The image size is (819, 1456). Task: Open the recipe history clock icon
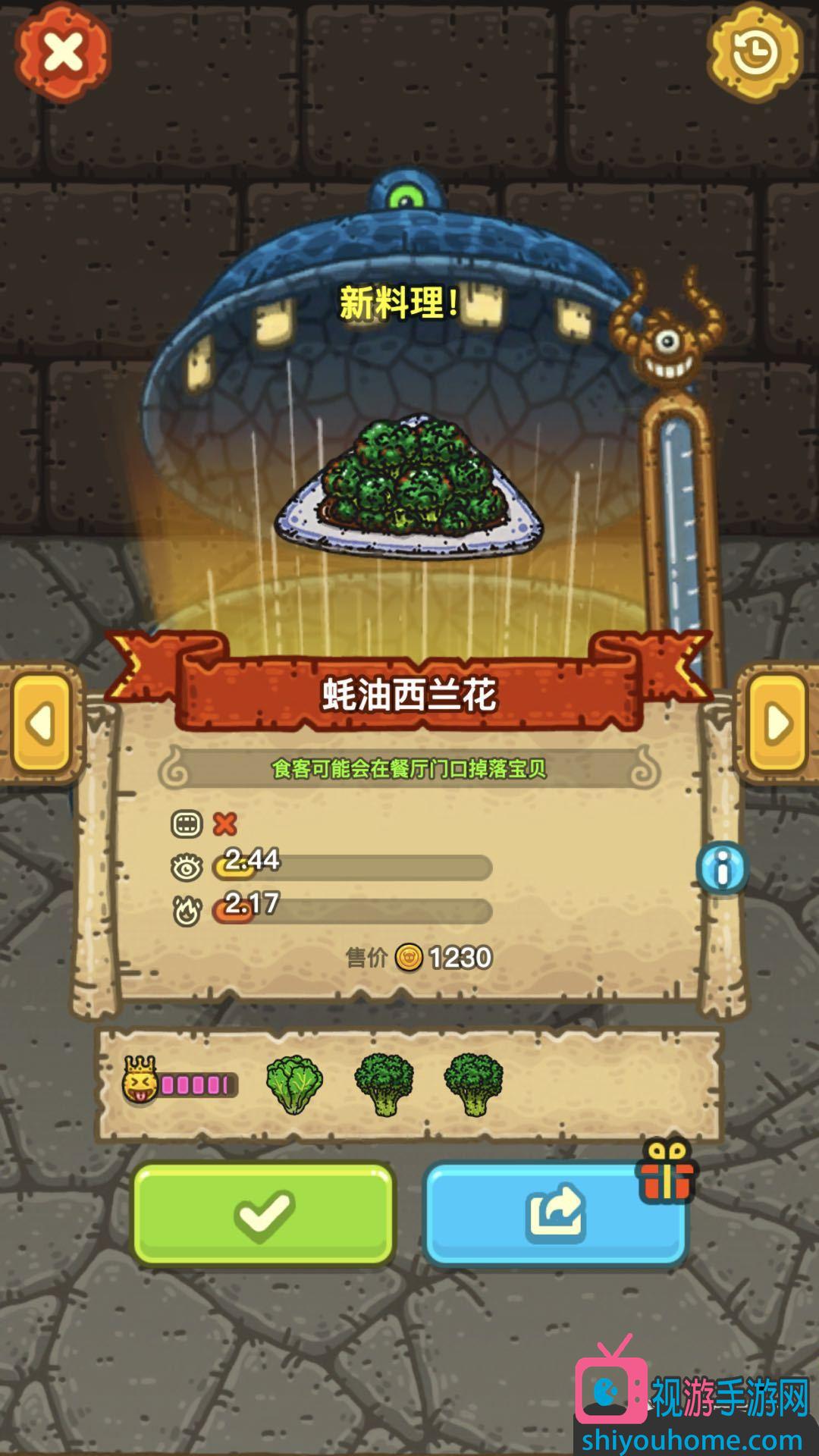(755, 53)
